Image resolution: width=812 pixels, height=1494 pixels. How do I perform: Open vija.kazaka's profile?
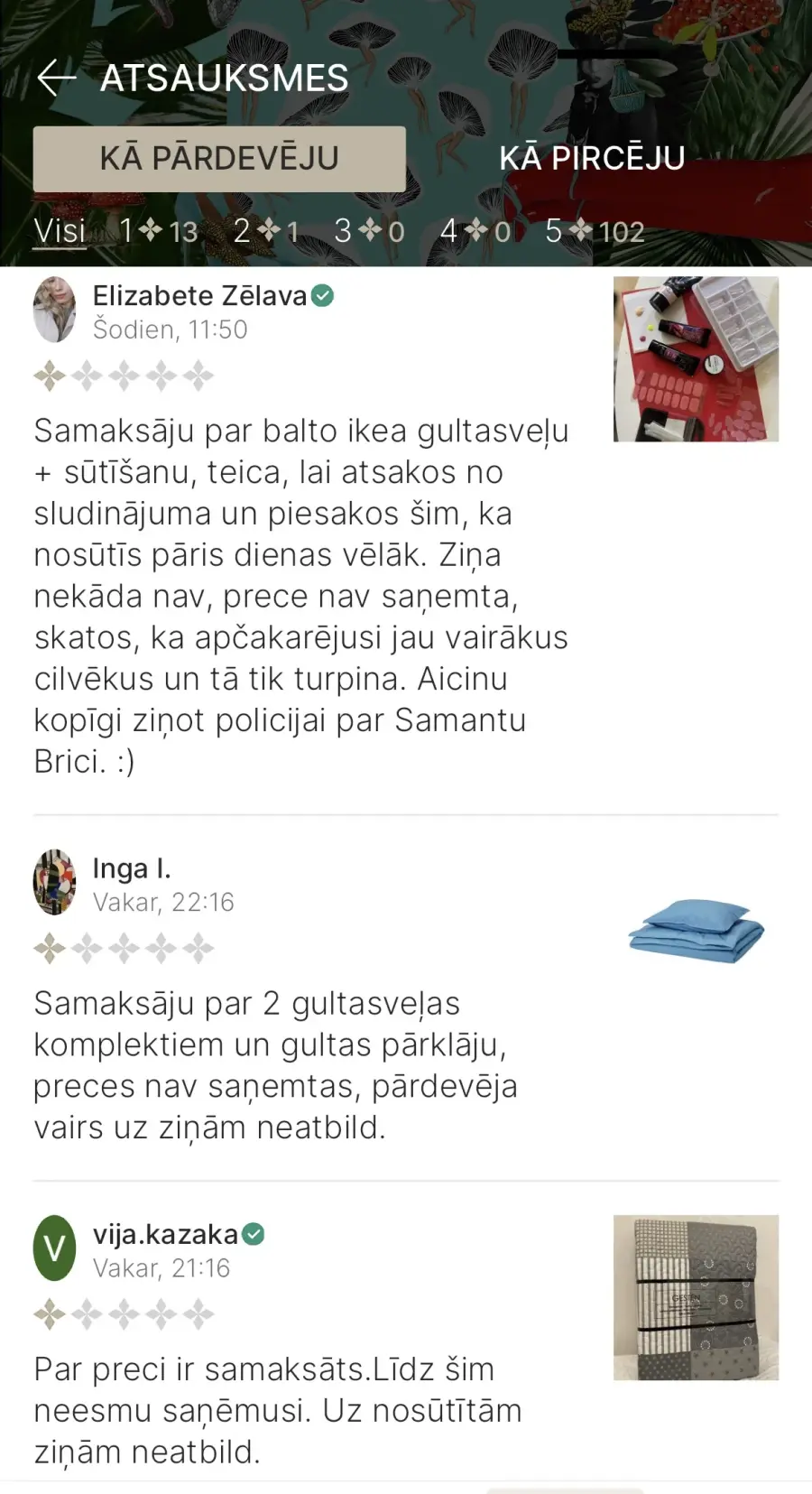pyautogui.click(x=165, y=1234)
